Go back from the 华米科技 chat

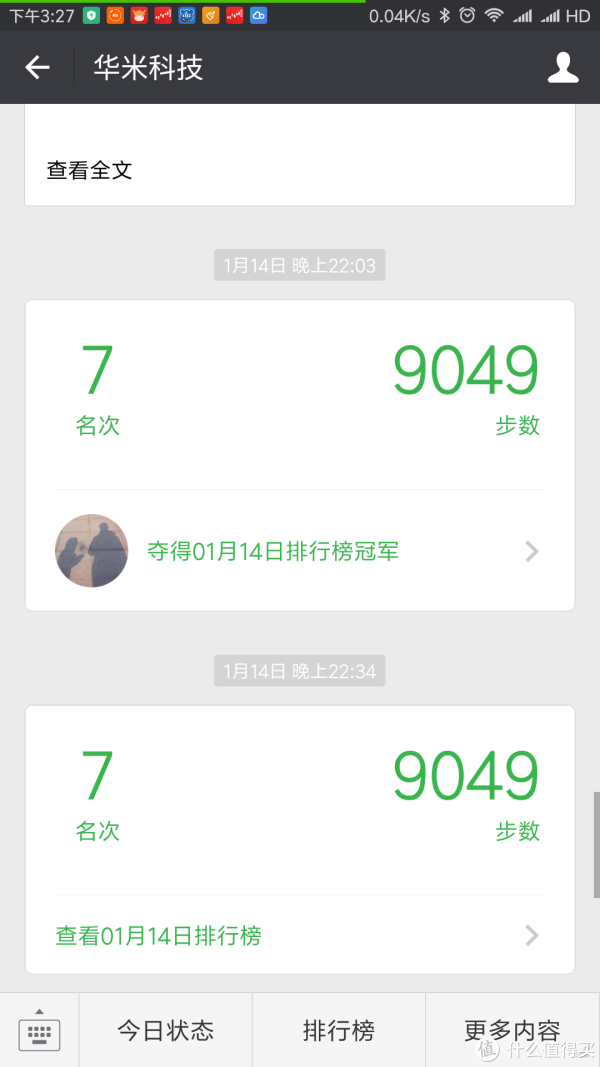37,67
